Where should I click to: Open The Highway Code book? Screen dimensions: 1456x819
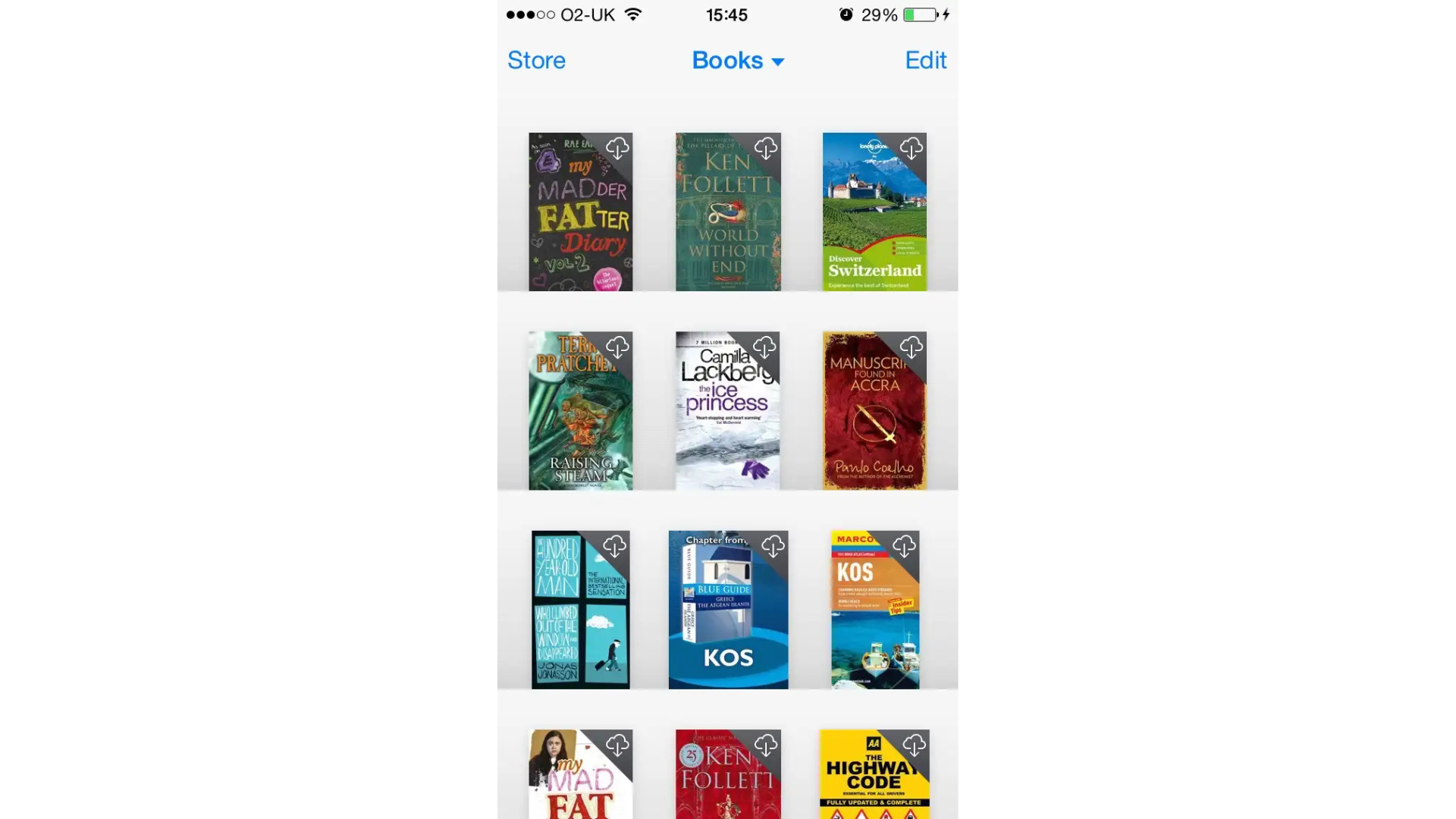[874, 781]
